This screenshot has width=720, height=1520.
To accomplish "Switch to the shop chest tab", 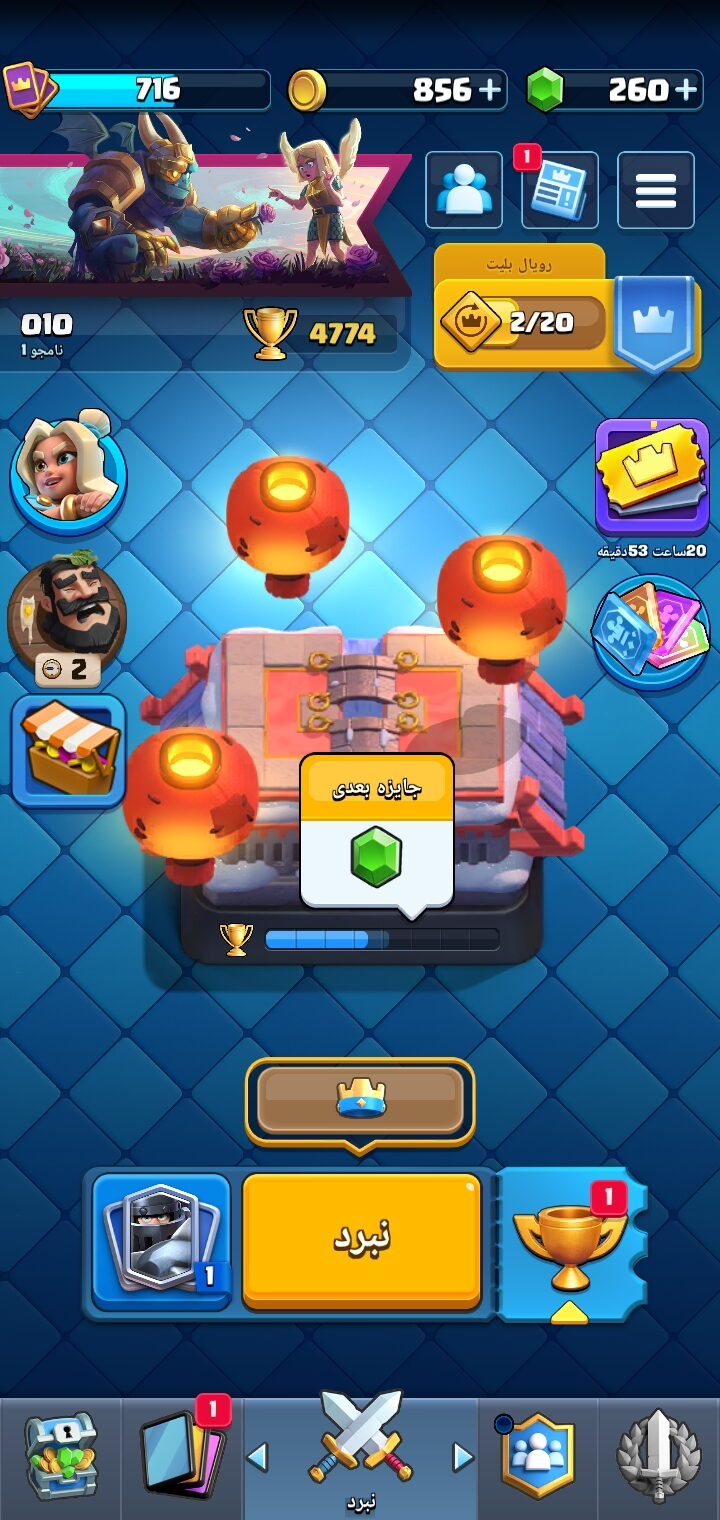I will click(x=61, y=1458).
